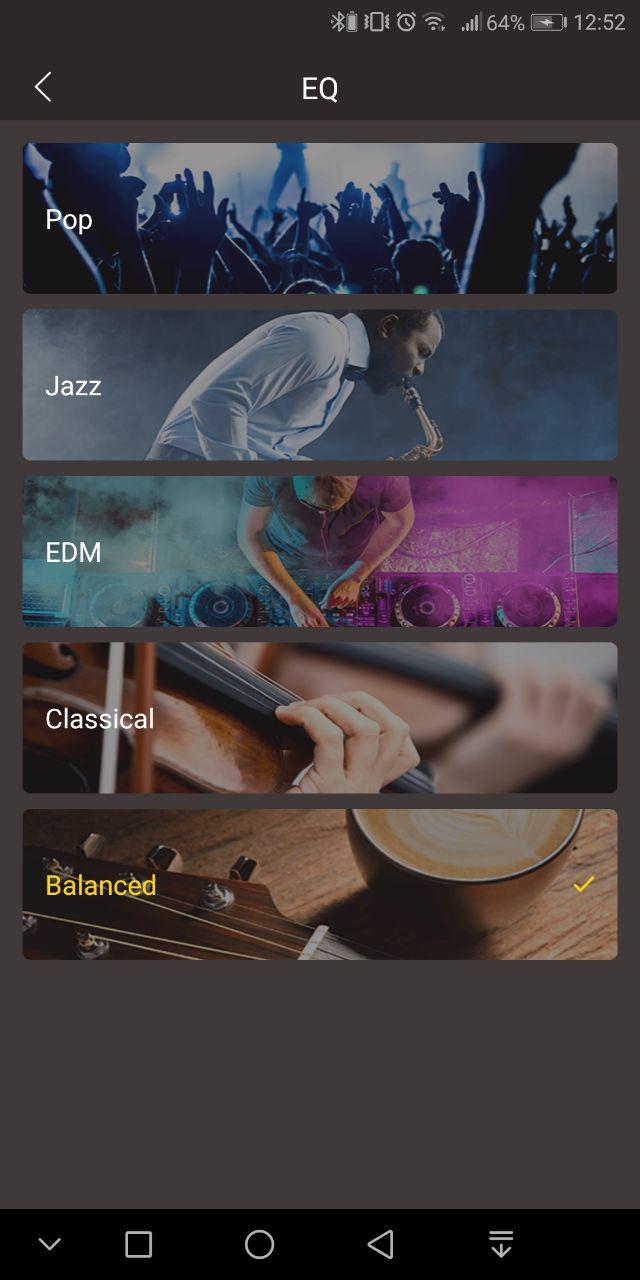Select the Pop EQ preset
Image resolution: width=640 pixels, height=1280 pixels.
click(x=320, y=218)
